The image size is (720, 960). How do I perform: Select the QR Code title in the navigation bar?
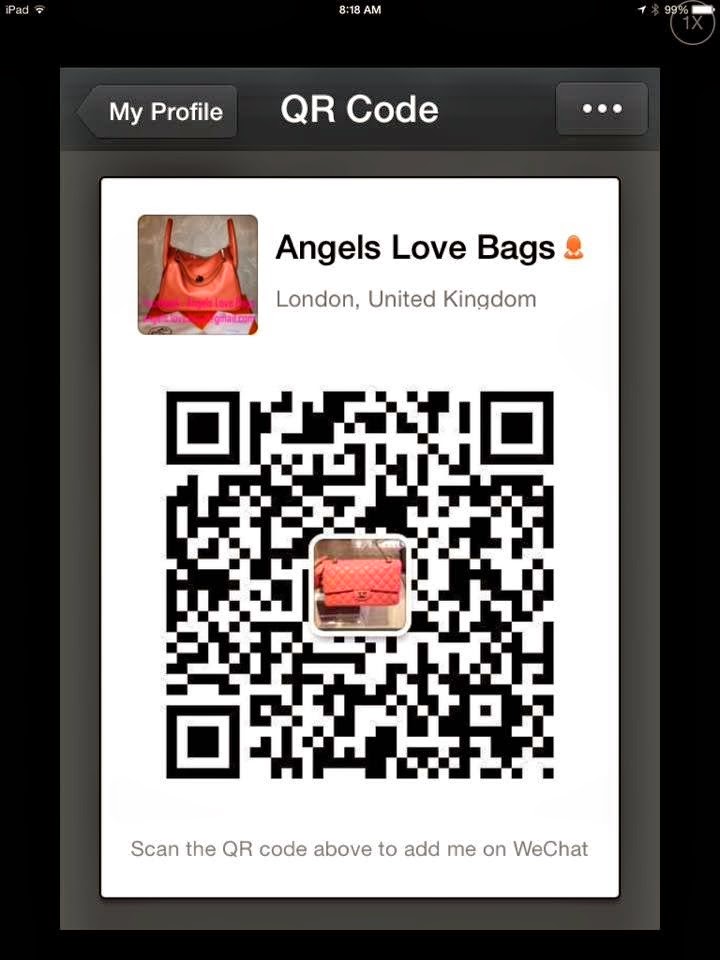pyautogui.click(x=360, y=110)
